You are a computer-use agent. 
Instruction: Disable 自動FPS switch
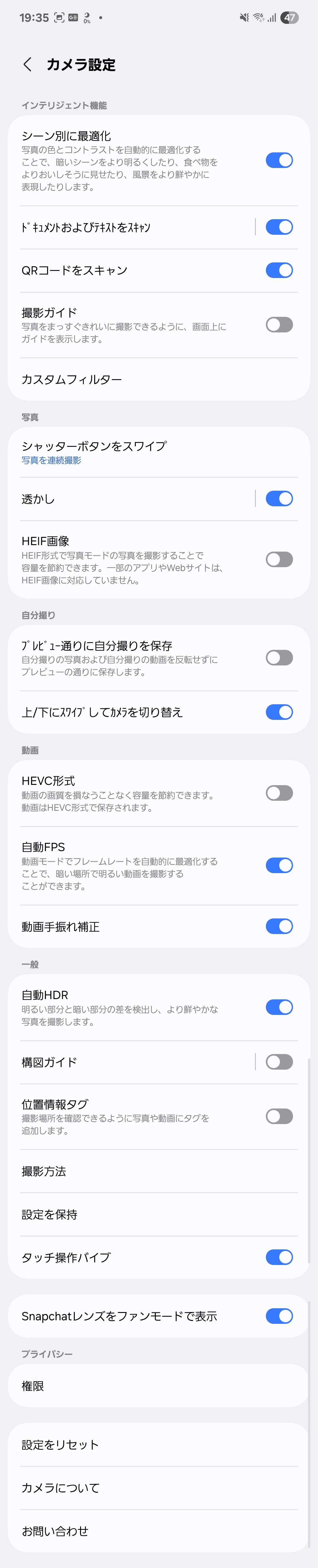(x=279, y=865)
